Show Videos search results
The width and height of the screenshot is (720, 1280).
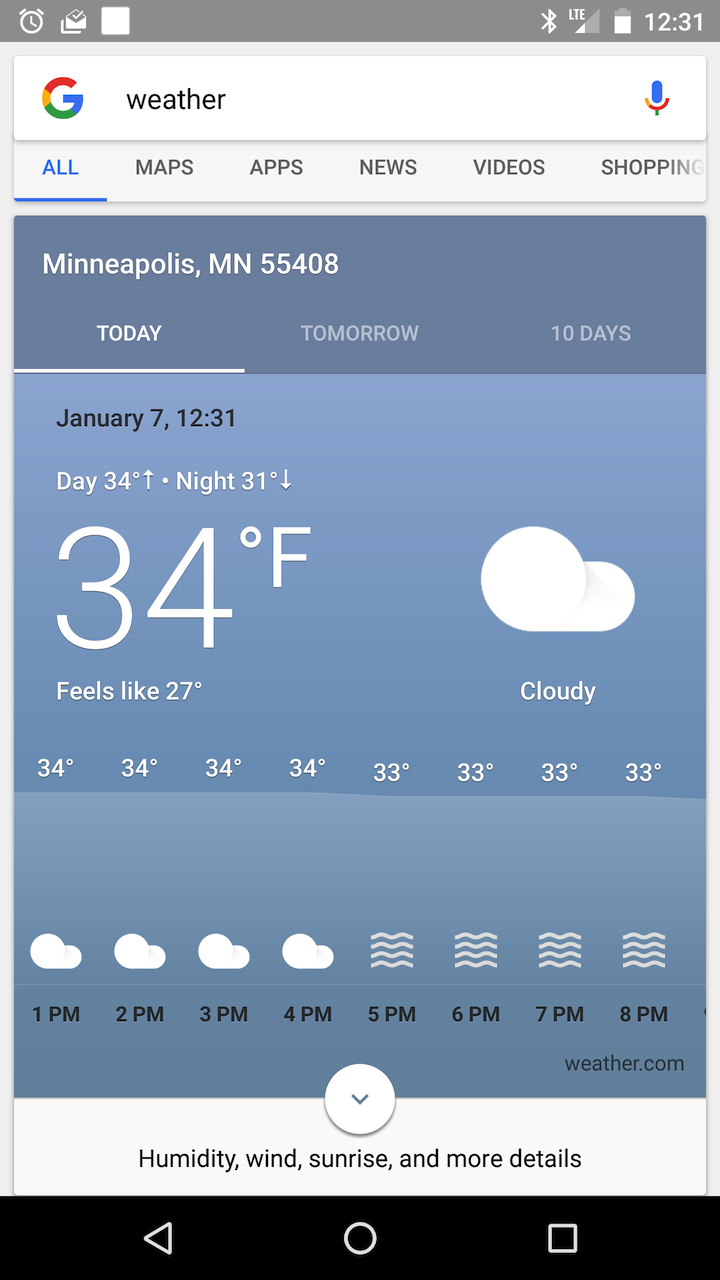coord(509,168)
